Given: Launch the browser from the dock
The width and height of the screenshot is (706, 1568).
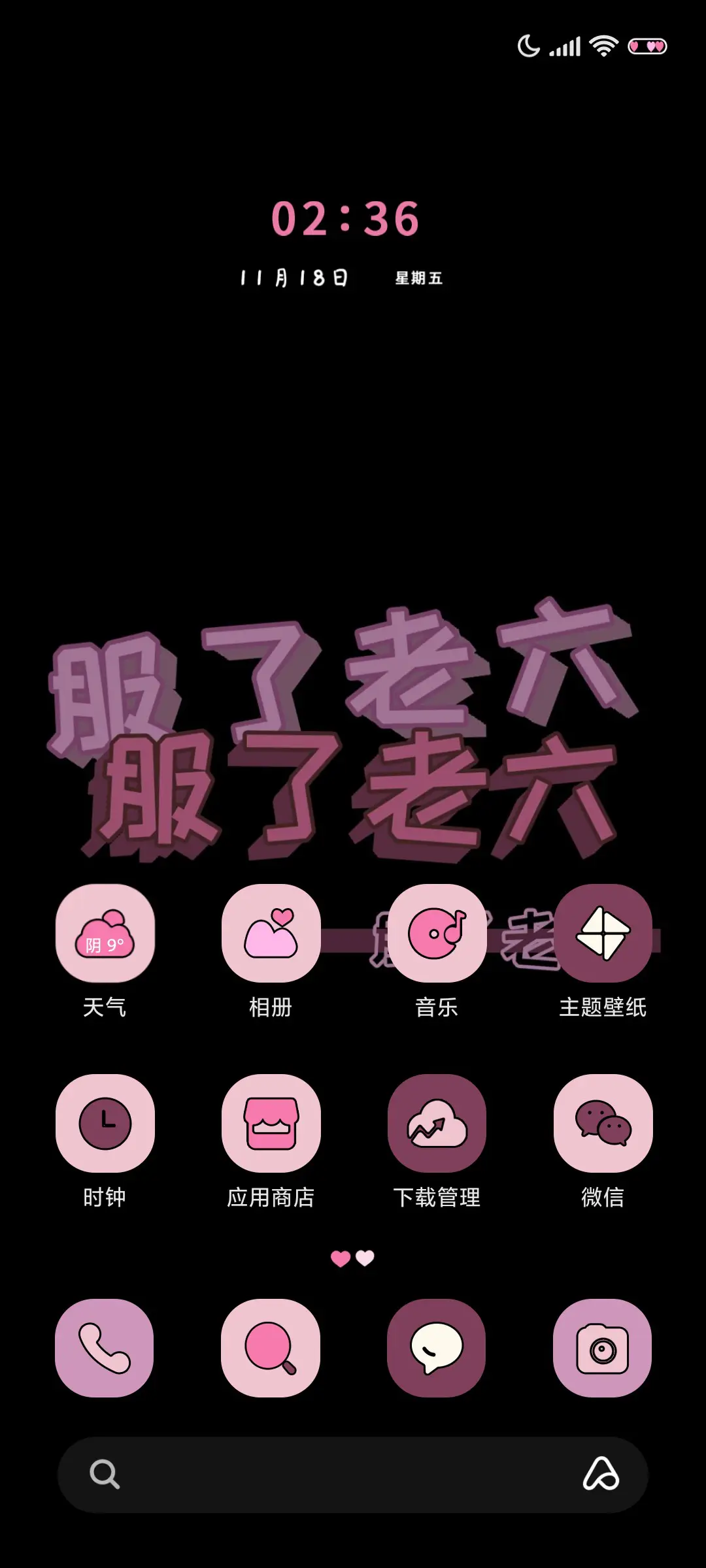Looking at the screenshot, I should [271, 1349].
